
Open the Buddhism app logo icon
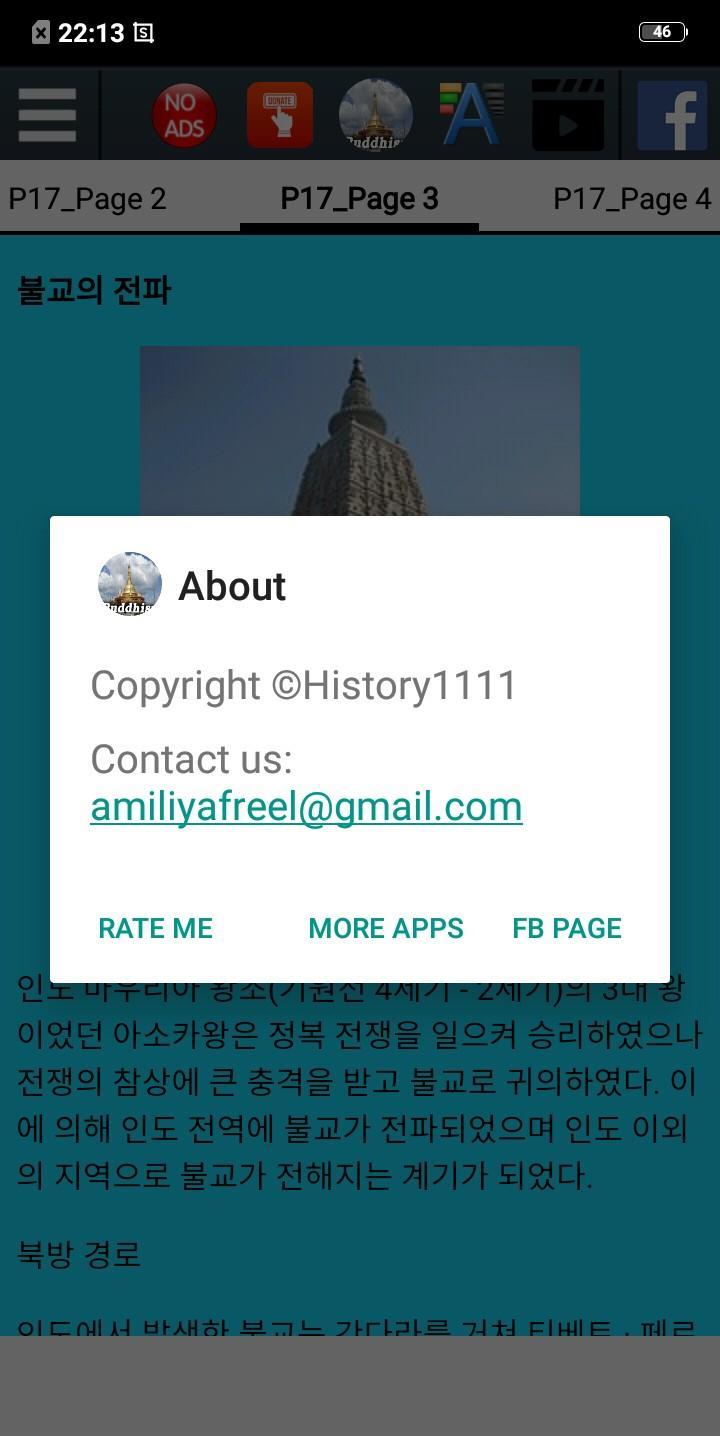376,115
